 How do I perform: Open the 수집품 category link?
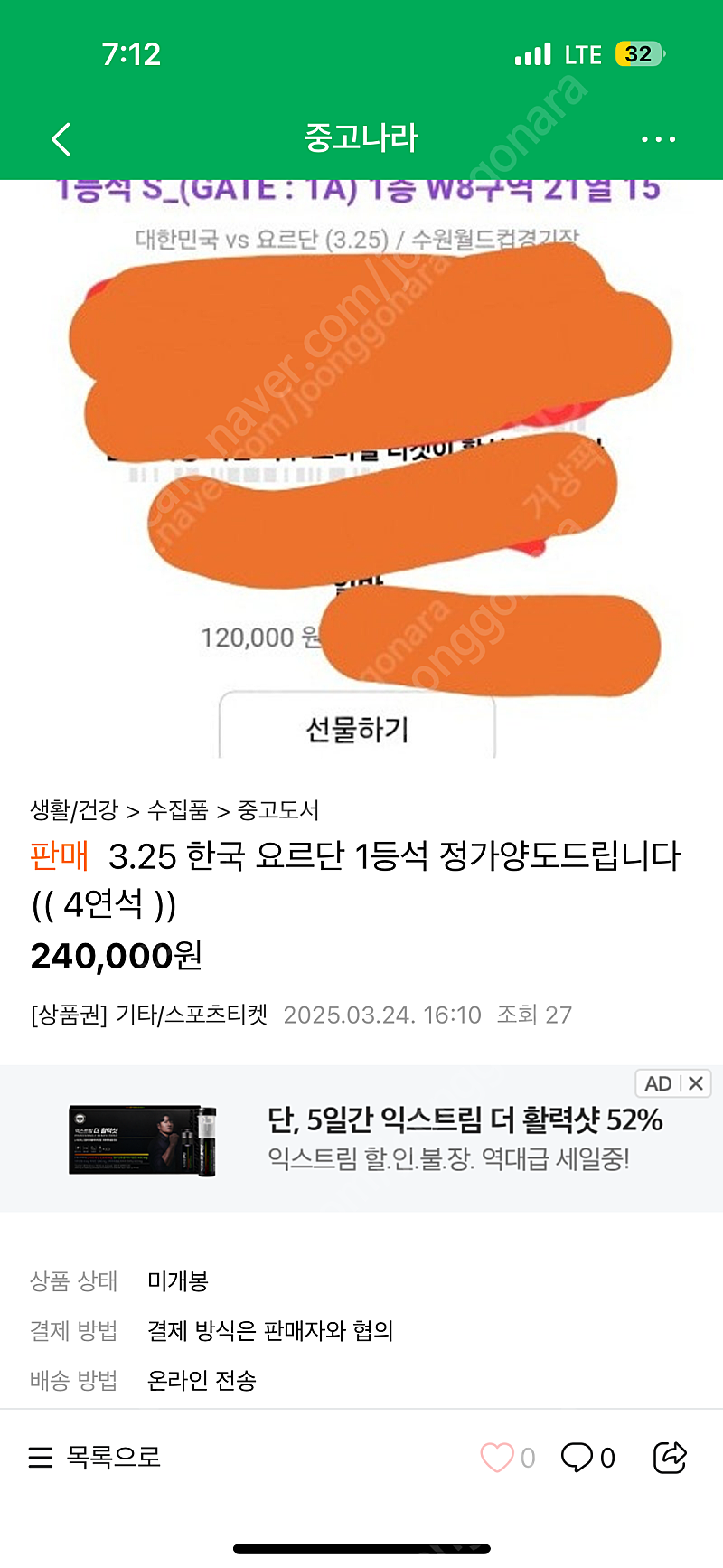click(x=177, y=809)
